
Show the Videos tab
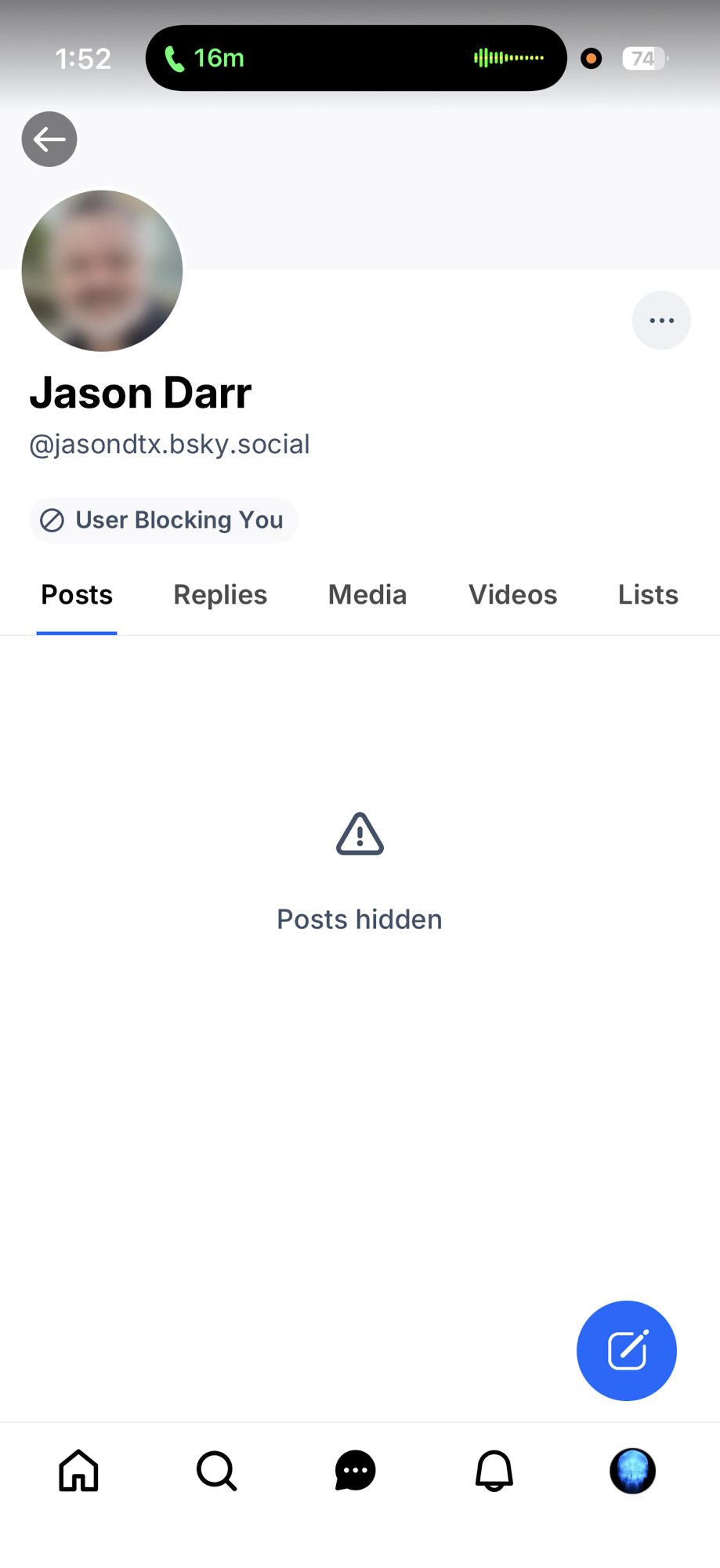point(512,595)
